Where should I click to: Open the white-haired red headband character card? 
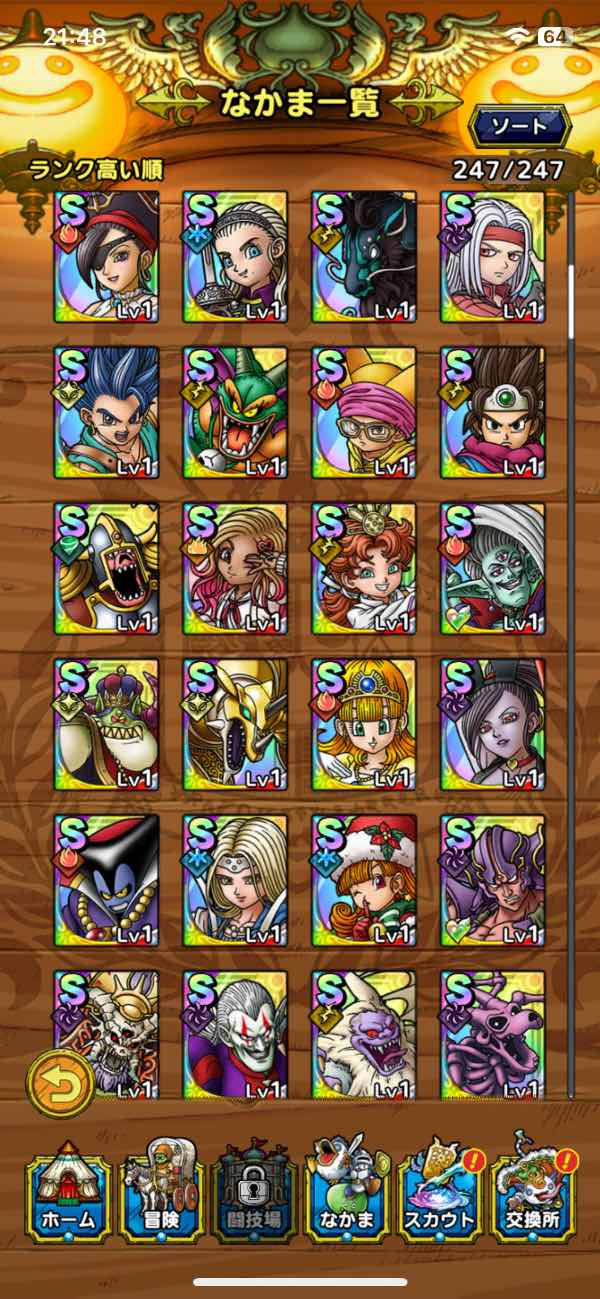493,256
